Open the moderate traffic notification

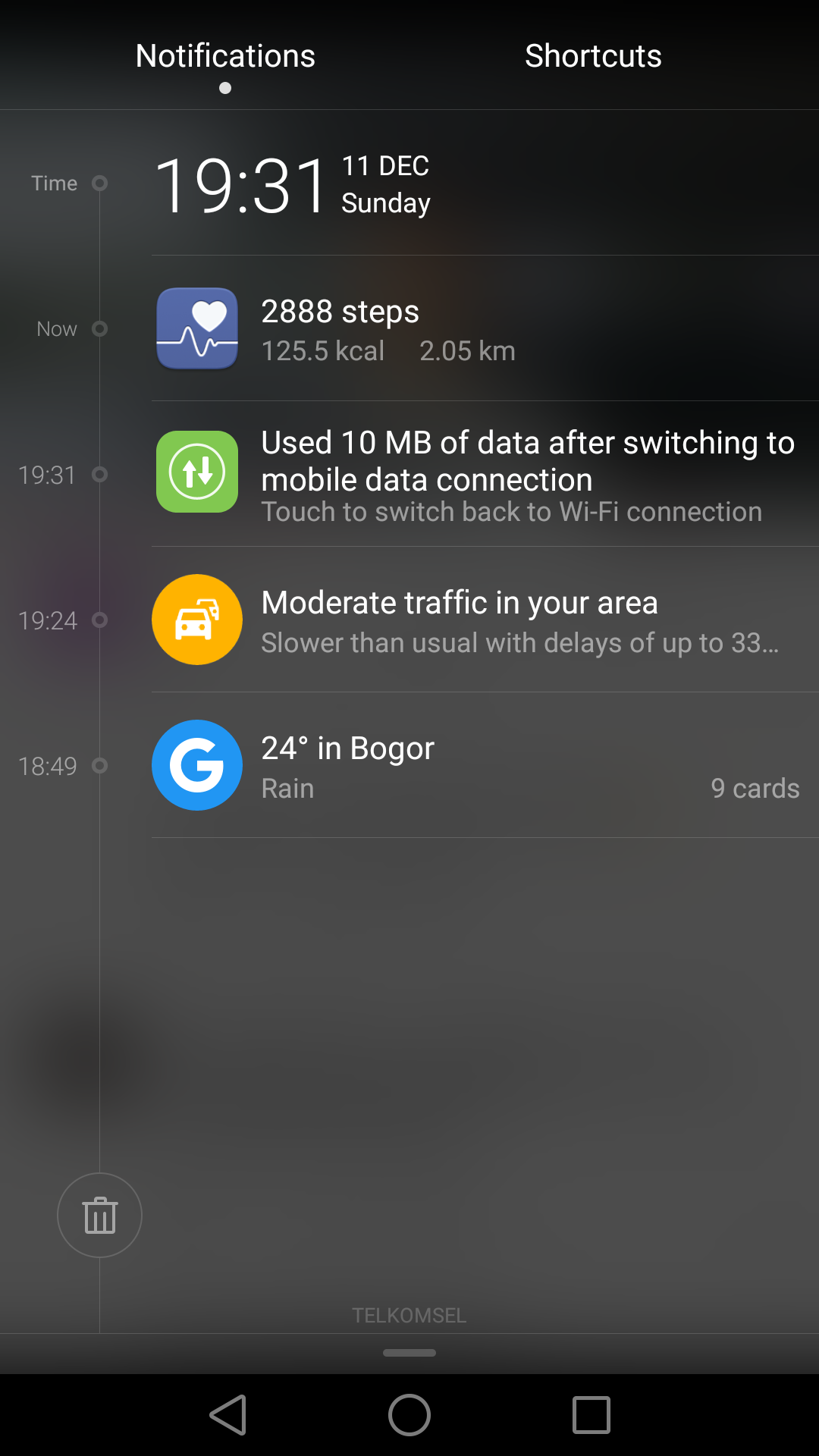click(478, 620)
